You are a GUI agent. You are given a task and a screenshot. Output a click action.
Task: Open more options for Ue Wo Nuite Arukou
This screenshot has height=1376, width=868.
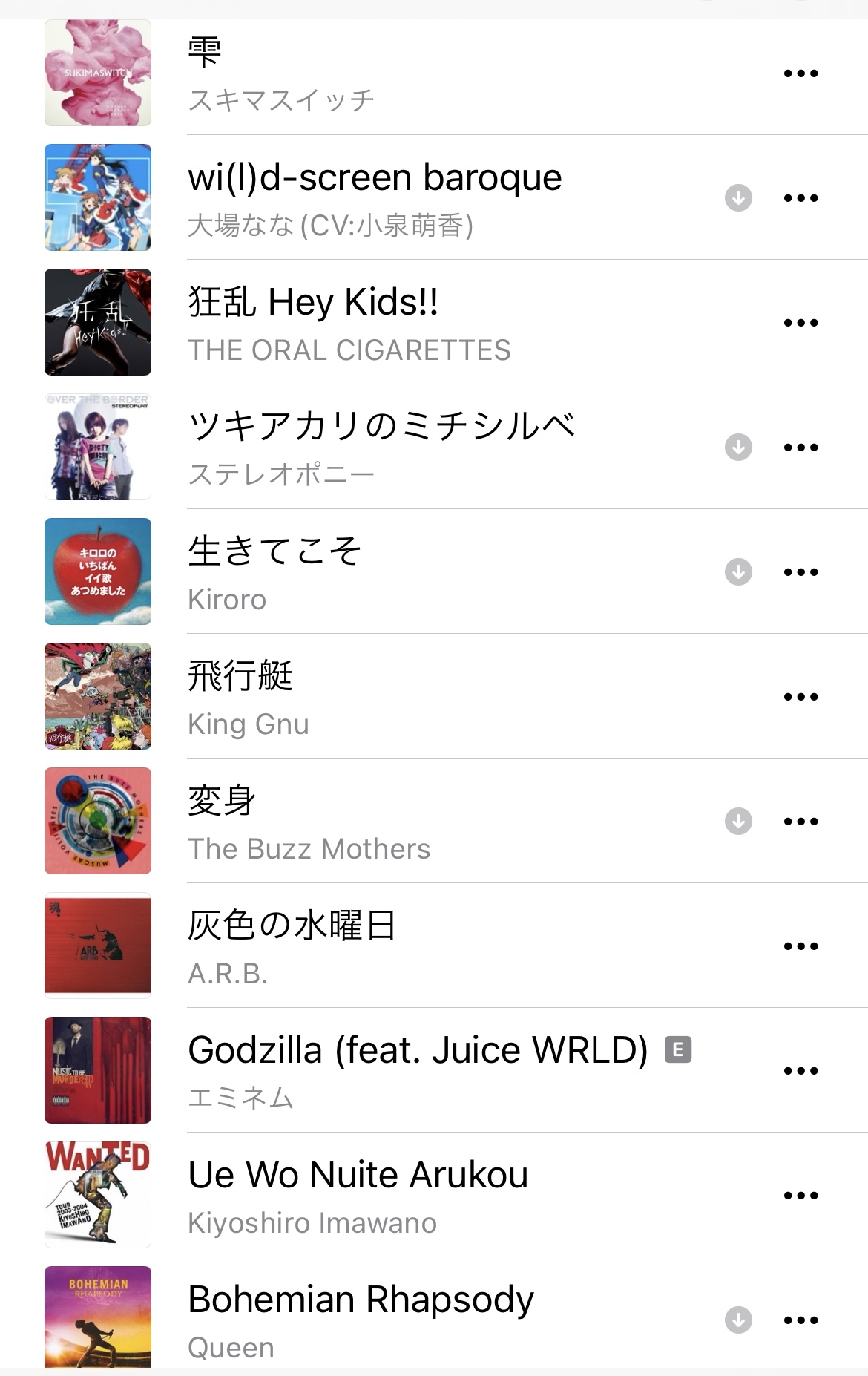(800, 1196)
